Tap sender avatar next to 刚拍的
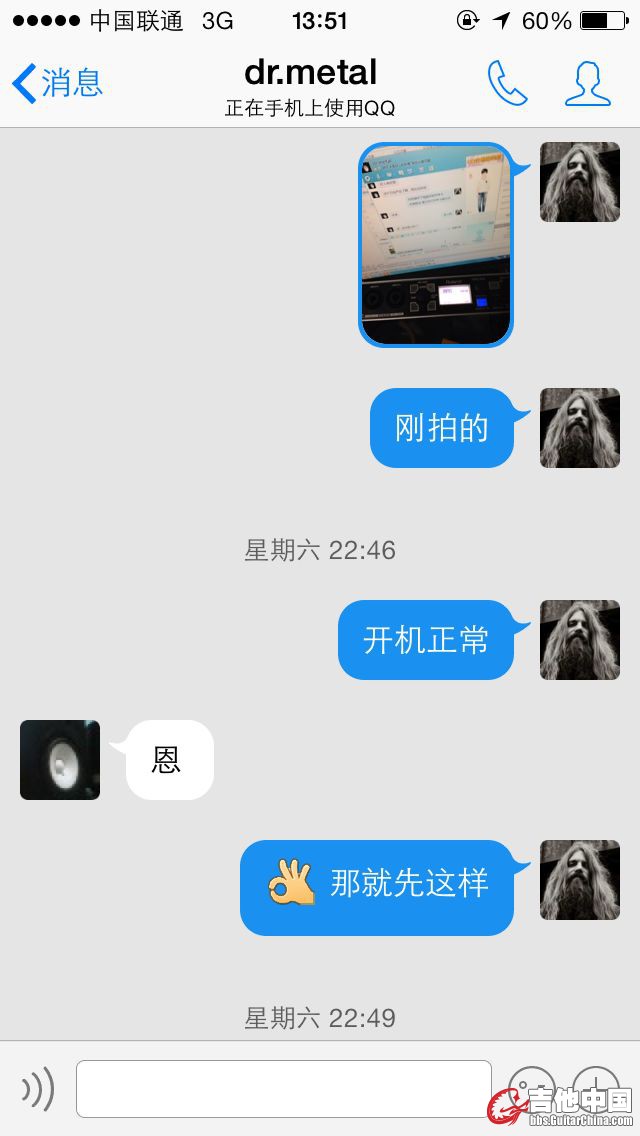The height and width of the screenshot is (1136, 640). click(580, 428)
